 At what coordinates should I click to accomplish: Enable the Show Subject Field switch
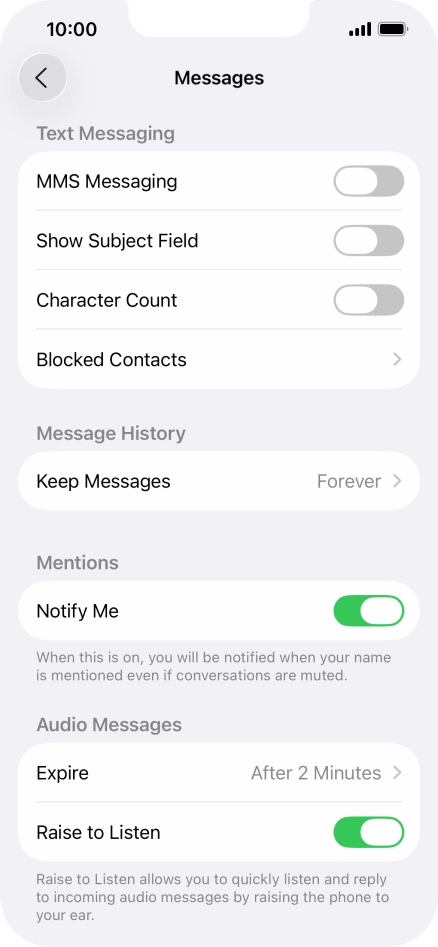tap(369, 240)
